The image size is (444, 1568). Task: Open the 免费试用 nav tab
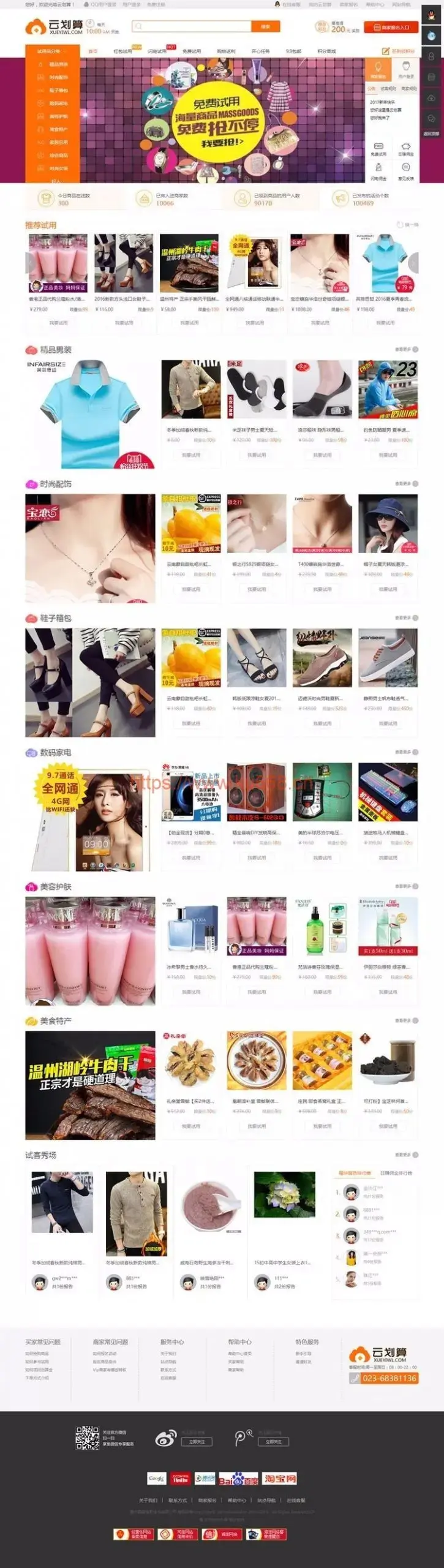(192, 51)
